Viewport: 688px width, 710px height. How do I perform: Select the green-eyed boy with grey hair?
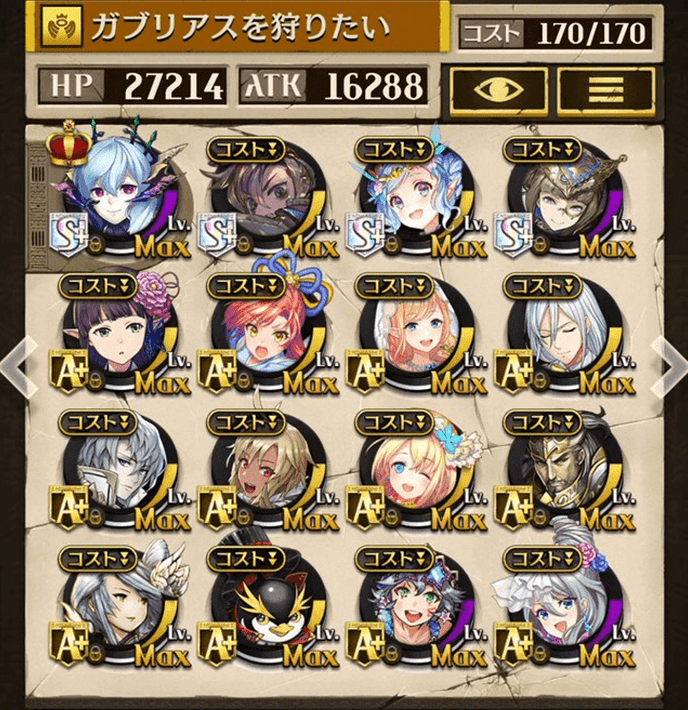[413, 610]
